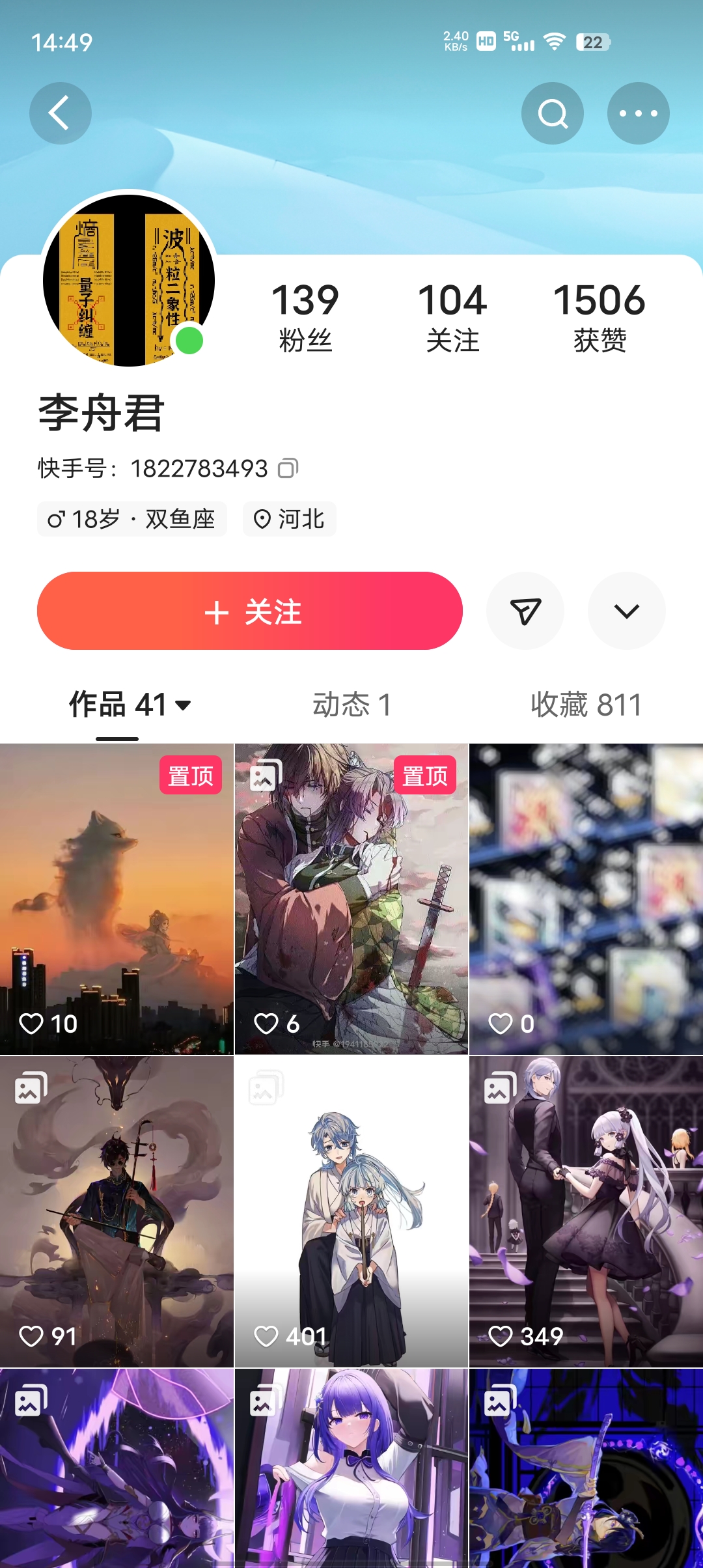
Task: Open the pinned post with 10 likes
Action: coord(117,899)
